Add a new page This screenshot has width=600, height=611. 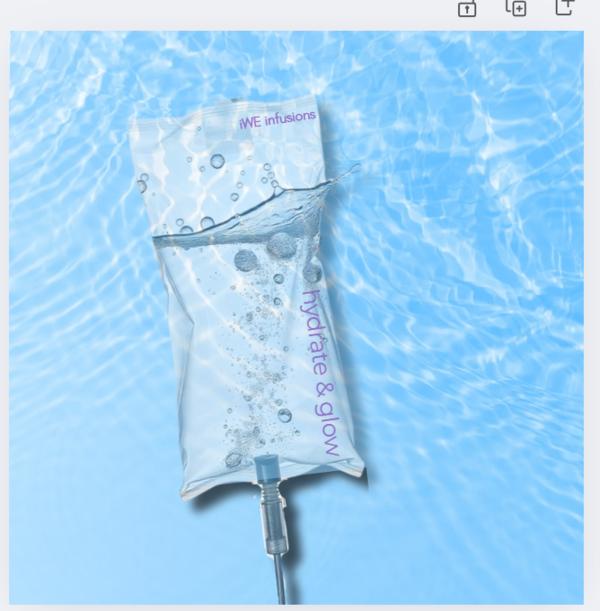565,7
